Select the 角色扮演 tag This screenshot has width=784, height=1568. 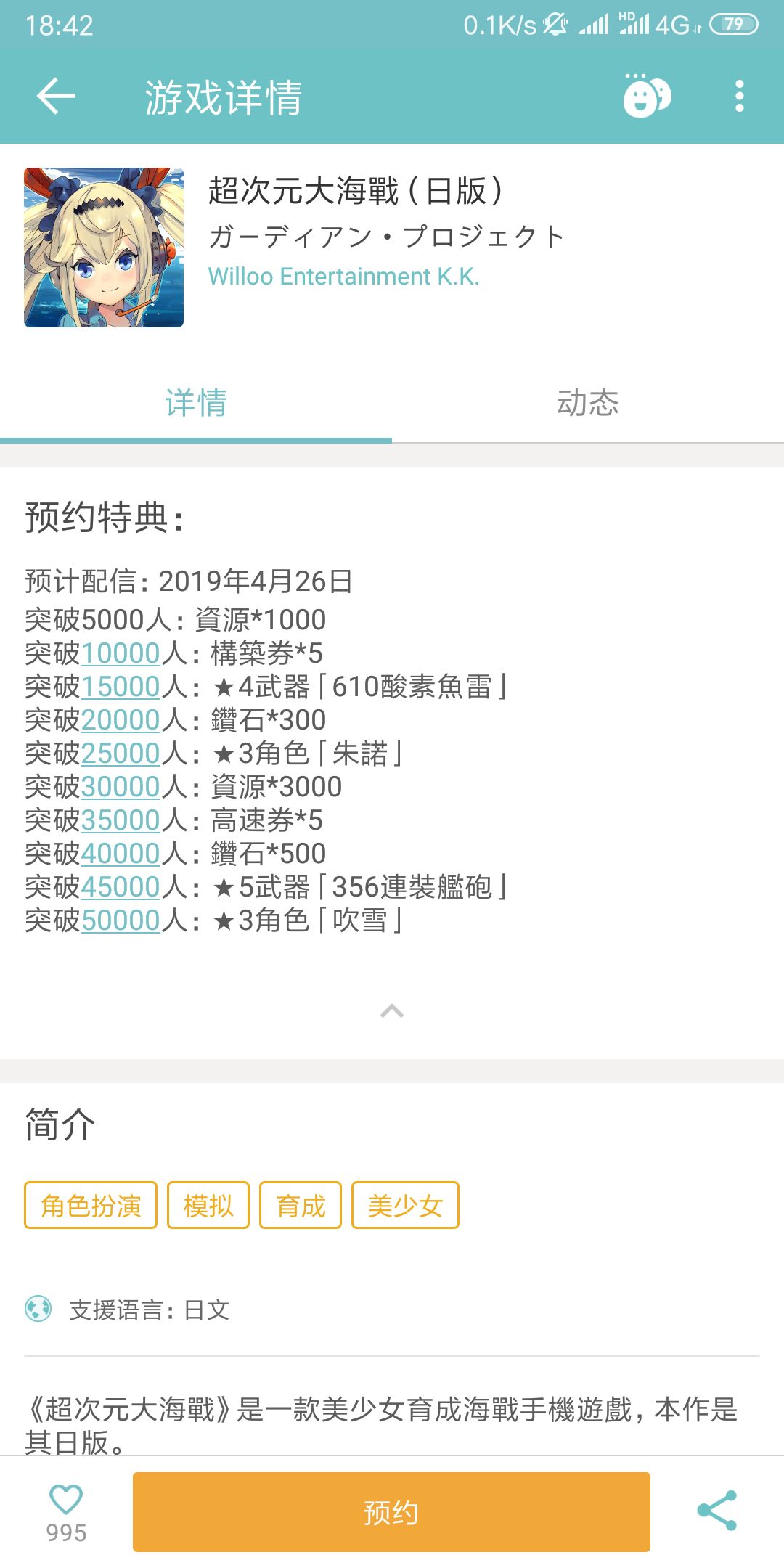coord(91,1205)
